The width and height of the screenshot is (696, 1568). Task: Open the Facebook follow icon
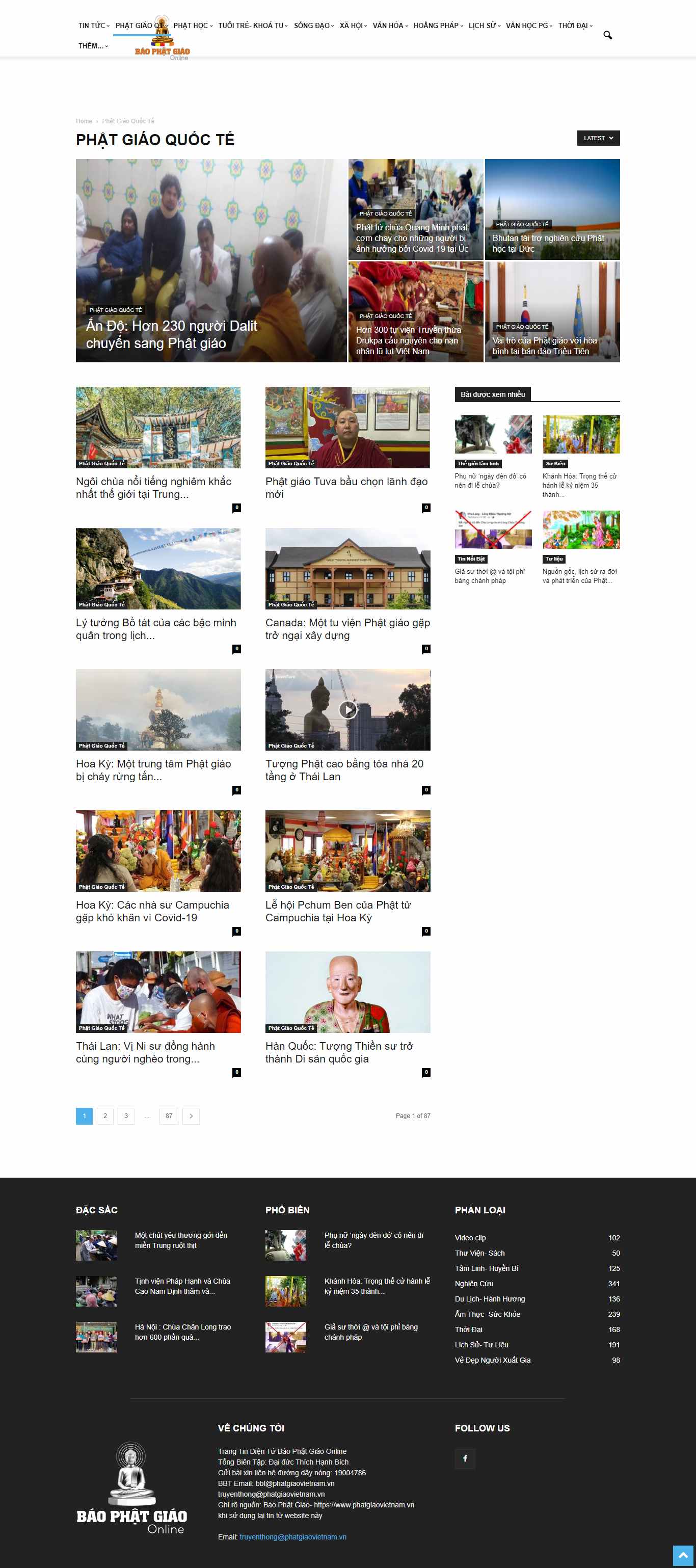(465, 1458)
